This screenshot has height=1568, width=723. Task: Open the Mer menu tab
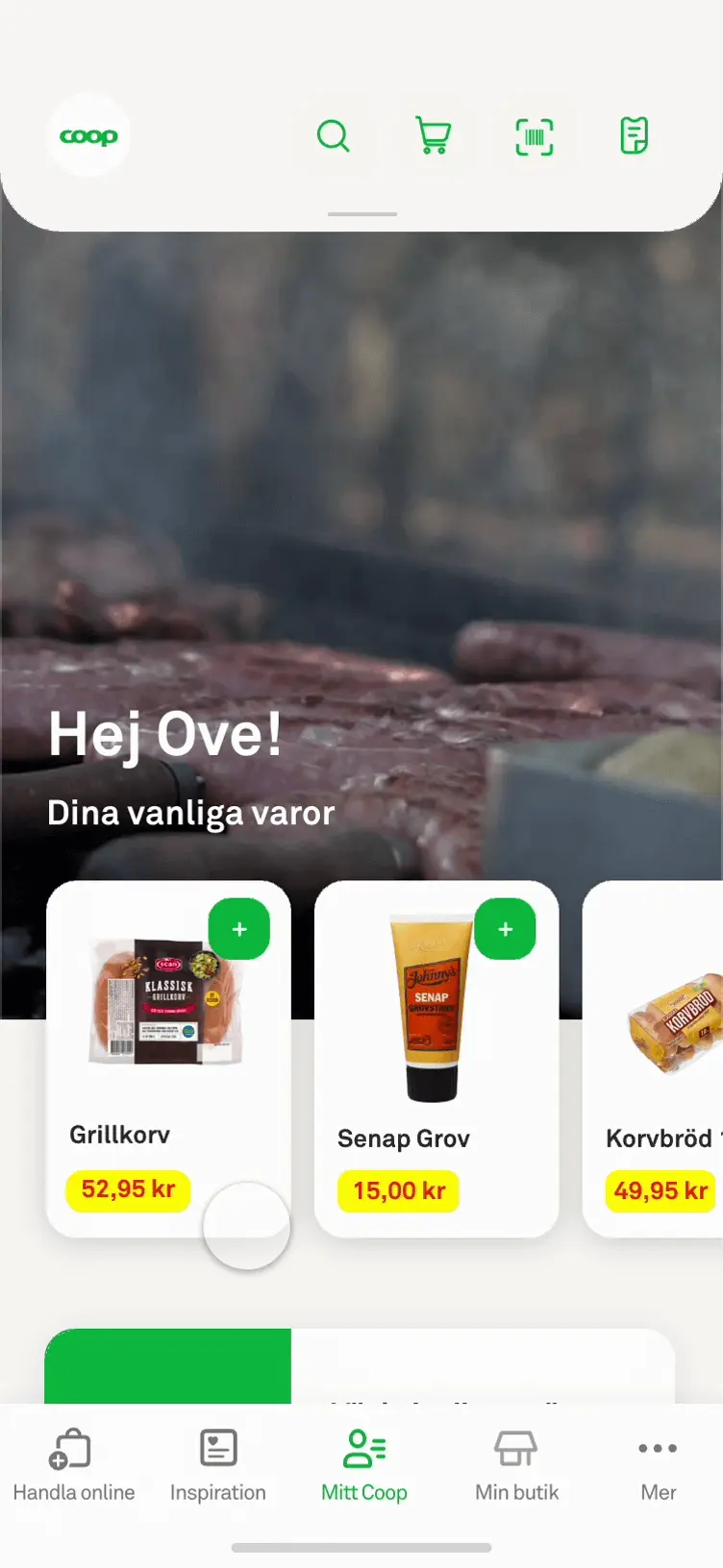pyautogui.click(x=659, y=1465)
